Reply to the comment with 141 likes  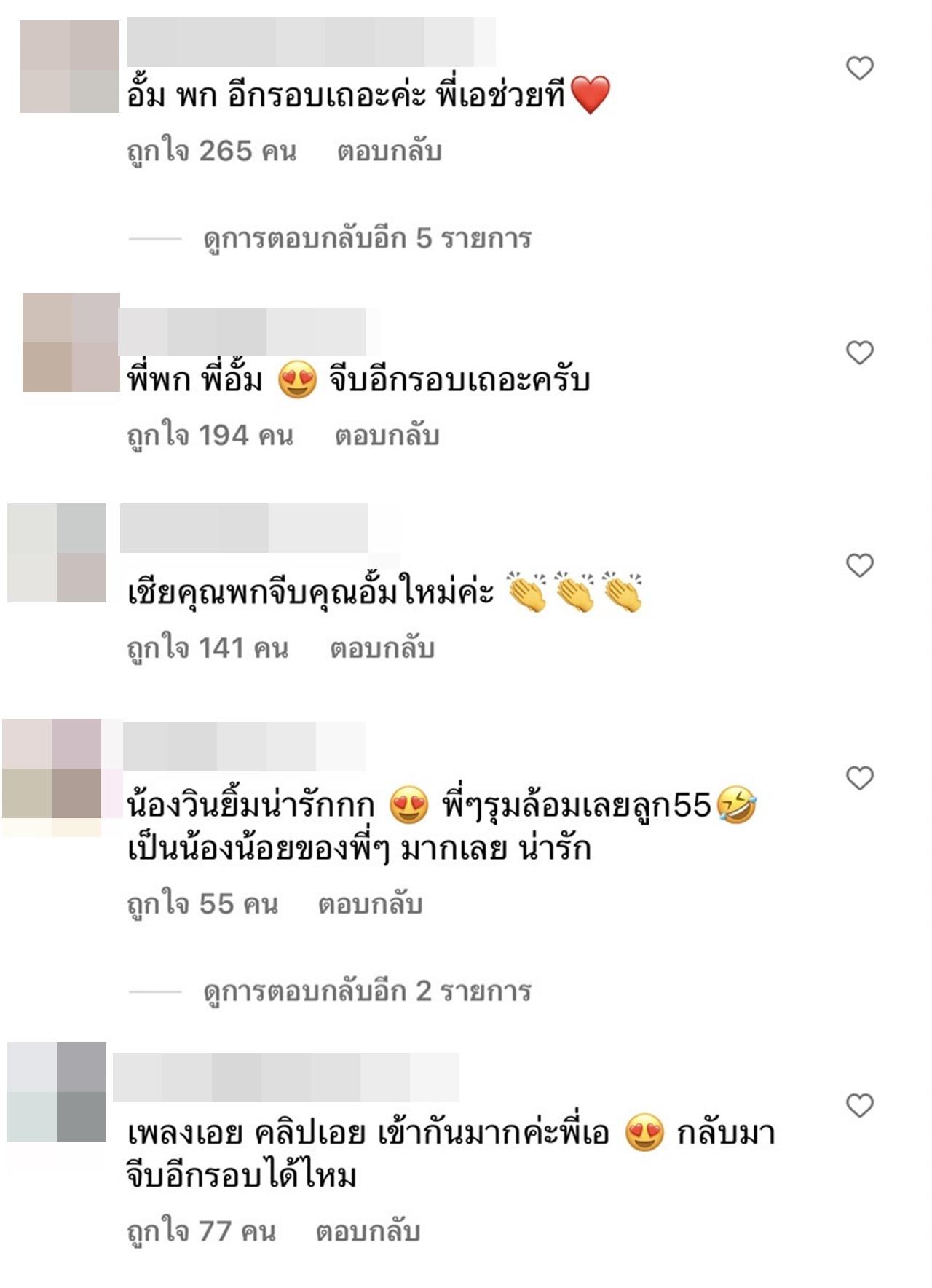tap(382, 648)
